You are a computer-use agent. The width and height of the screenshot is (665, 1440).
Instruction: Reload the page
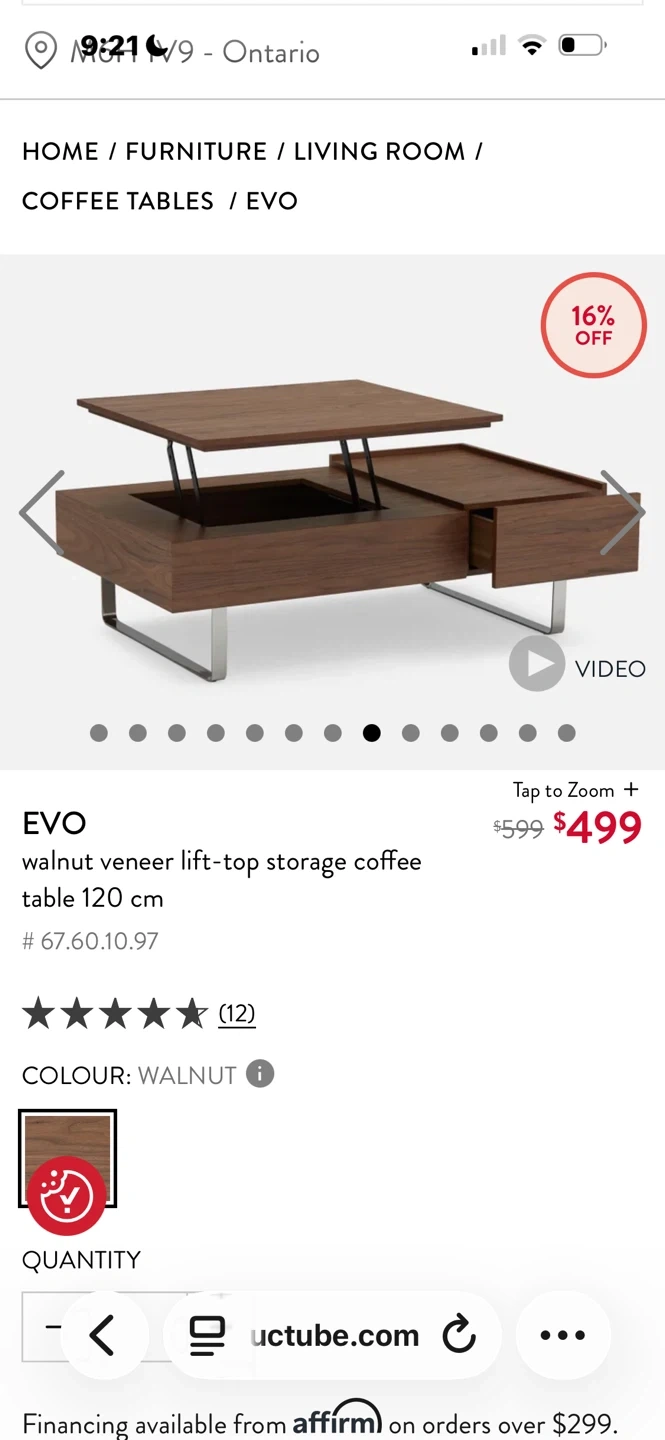459,1335
